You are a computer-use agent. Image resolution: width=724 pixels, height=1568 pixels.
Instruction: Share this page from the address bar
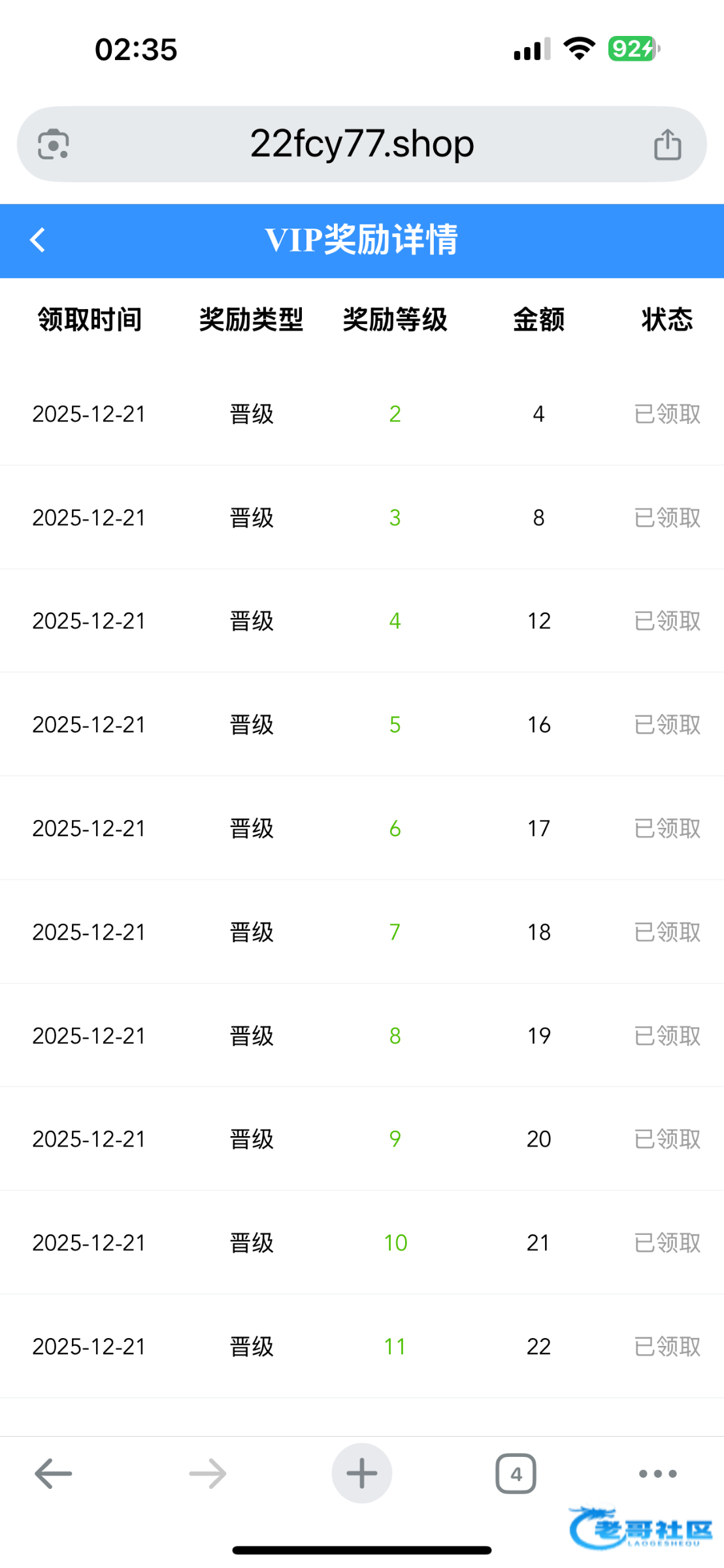667,144
